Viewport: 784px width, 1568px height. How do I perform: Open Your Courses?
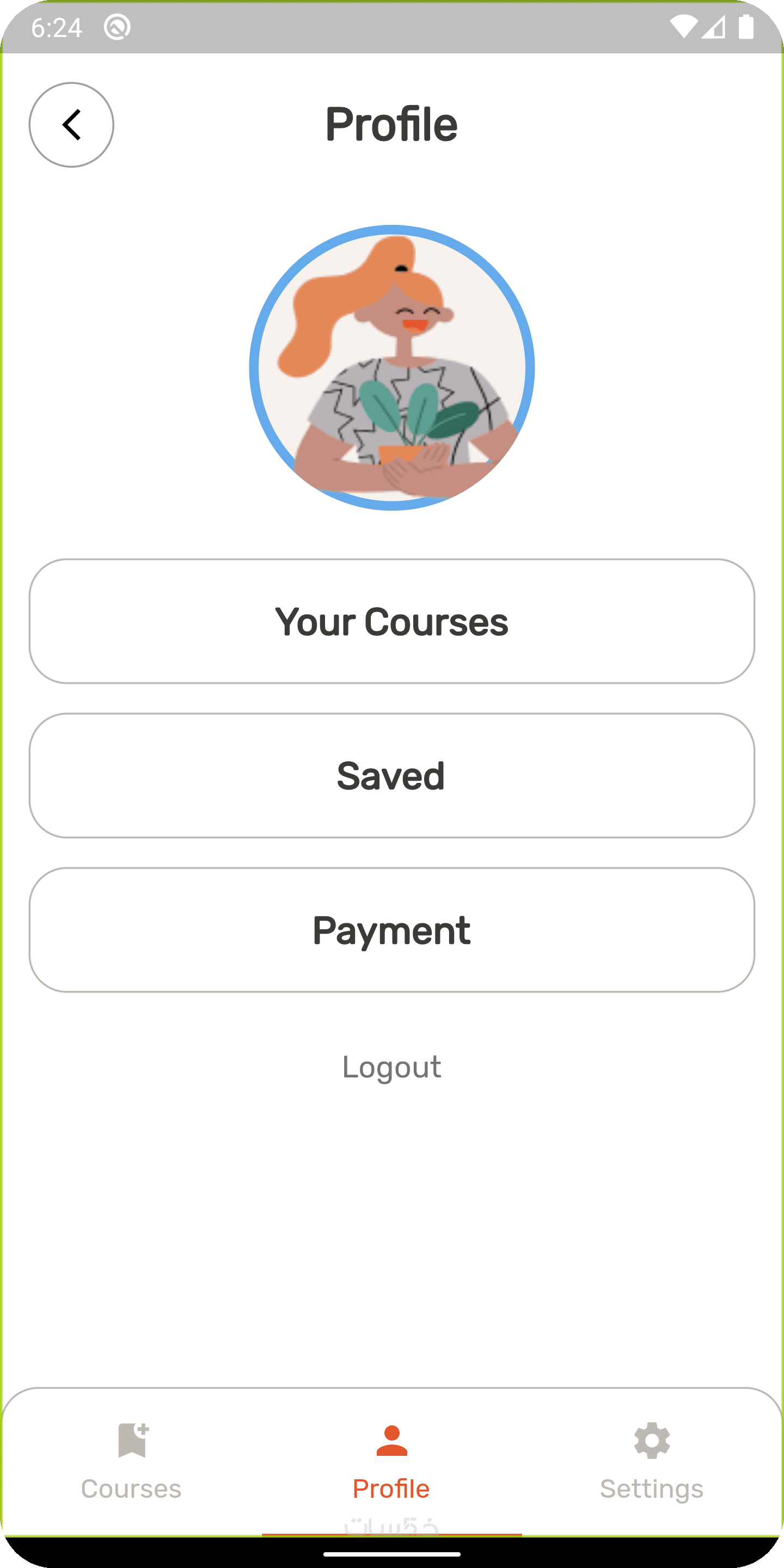[392, 621]
